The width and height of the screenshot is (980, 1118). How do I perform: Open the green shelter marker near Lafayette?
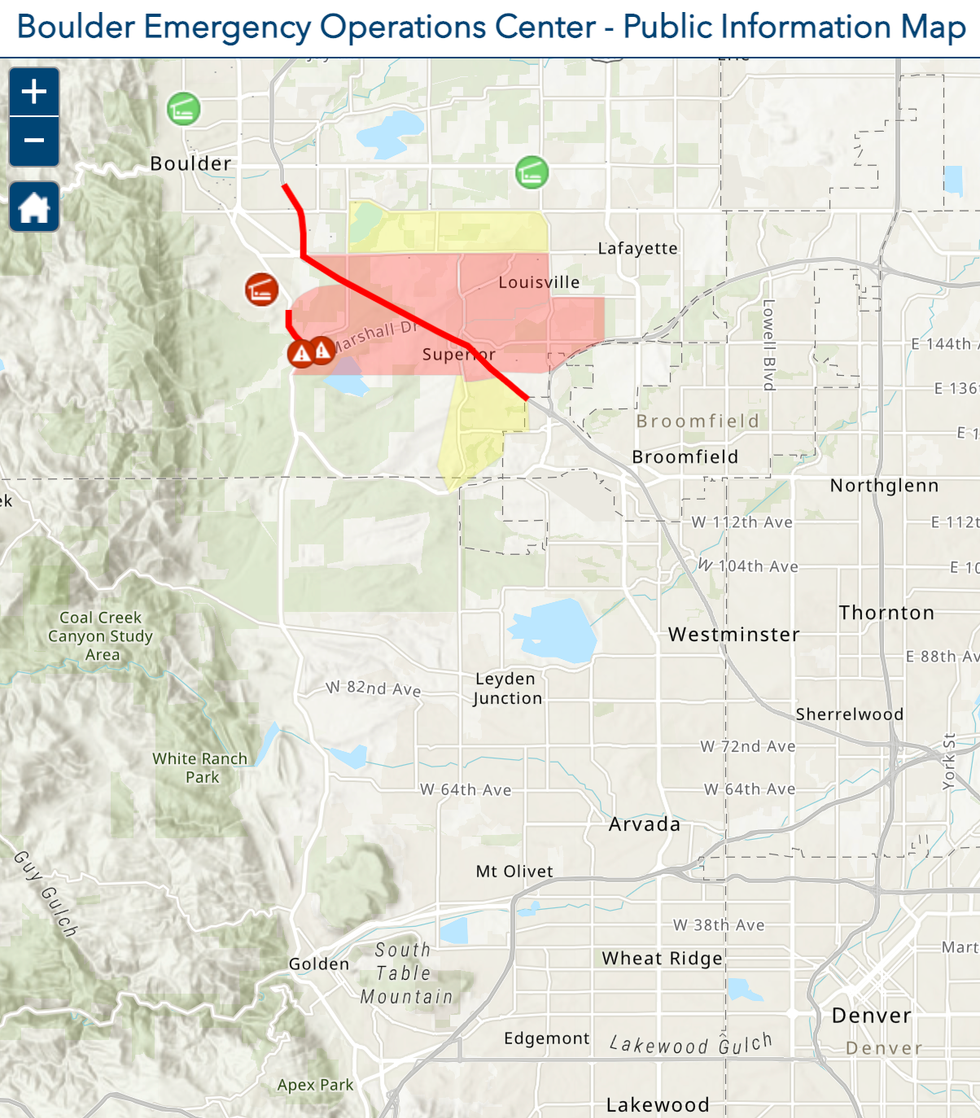[x=532, y=171]
